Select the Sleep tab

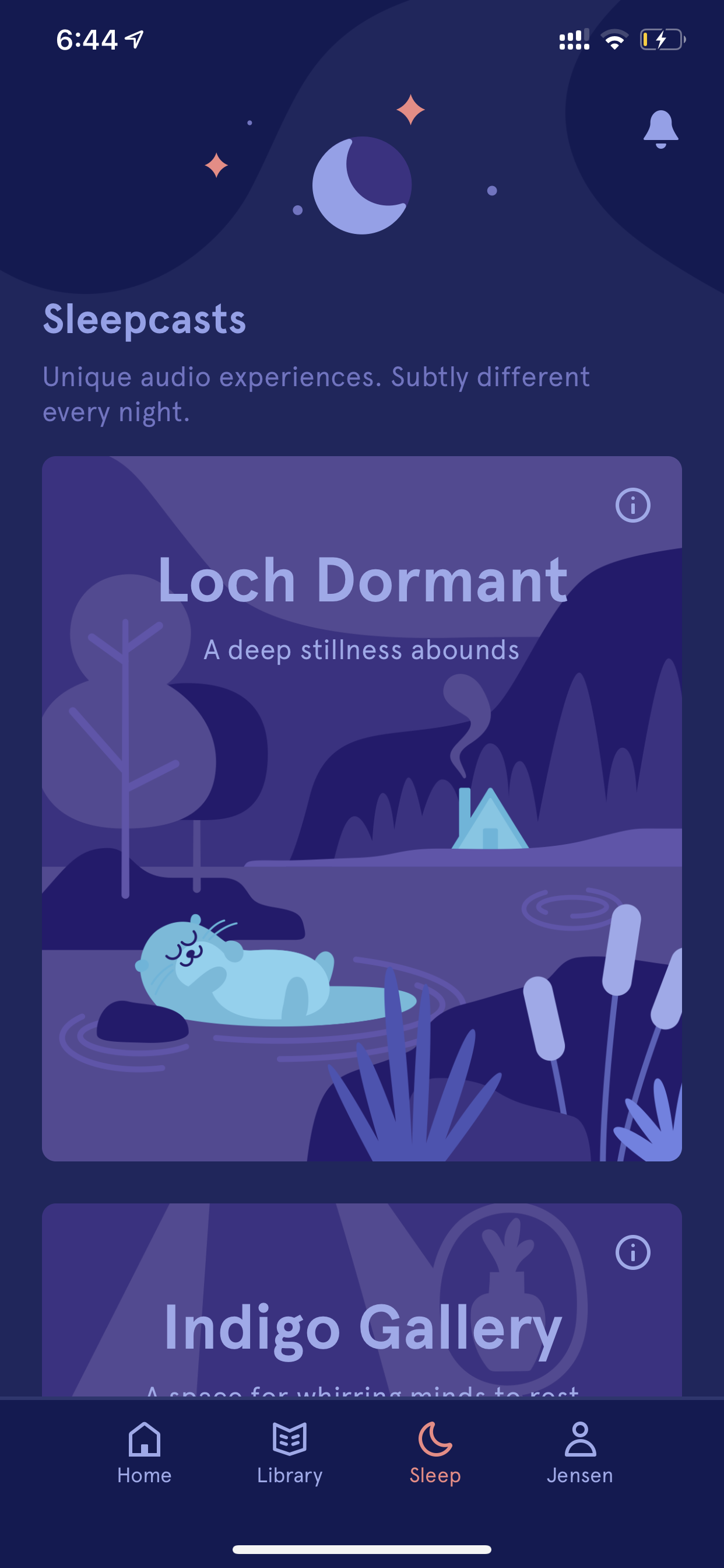[435, 1454]
